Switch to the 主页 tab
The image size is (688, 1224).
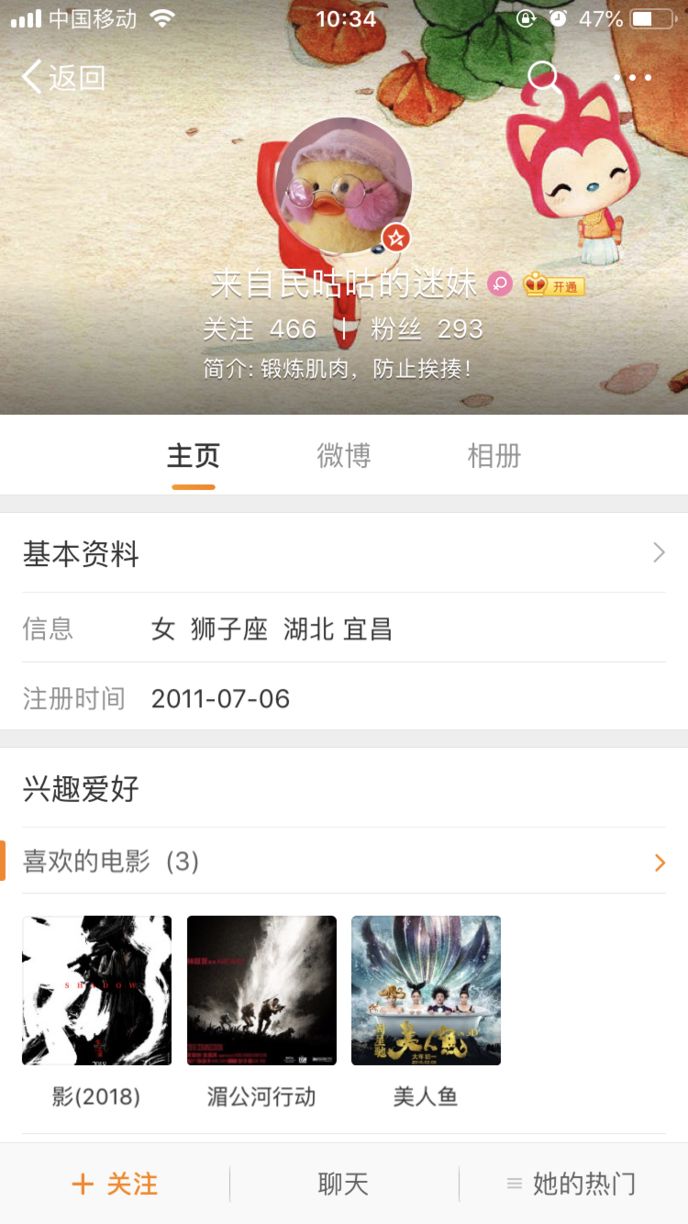pos(193,456)
